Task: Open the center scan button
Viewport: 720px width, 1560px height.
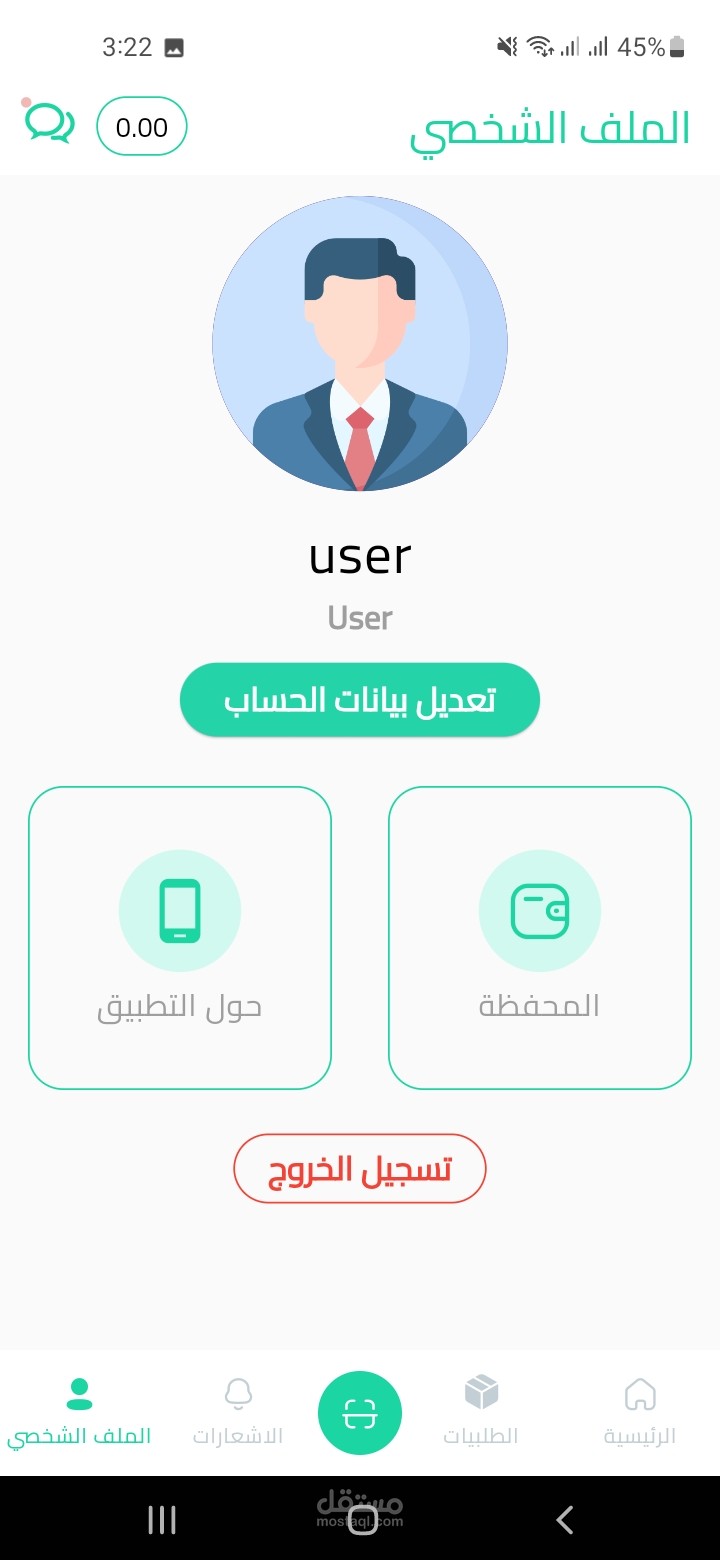Action: pos(360,1413)
